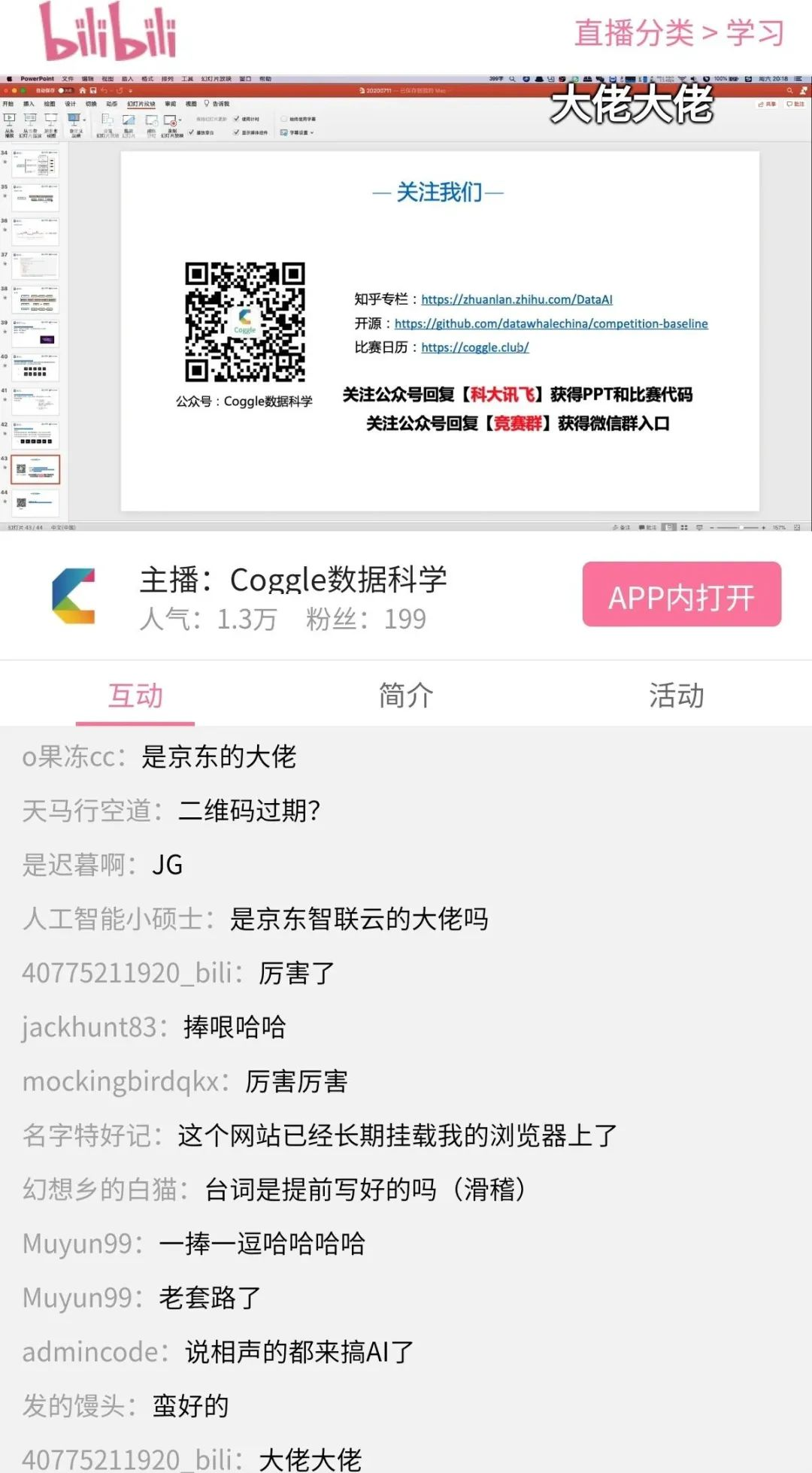
Task: Open the Coggle数据科学 streamer avatar
Action: (x=74, y=596)
